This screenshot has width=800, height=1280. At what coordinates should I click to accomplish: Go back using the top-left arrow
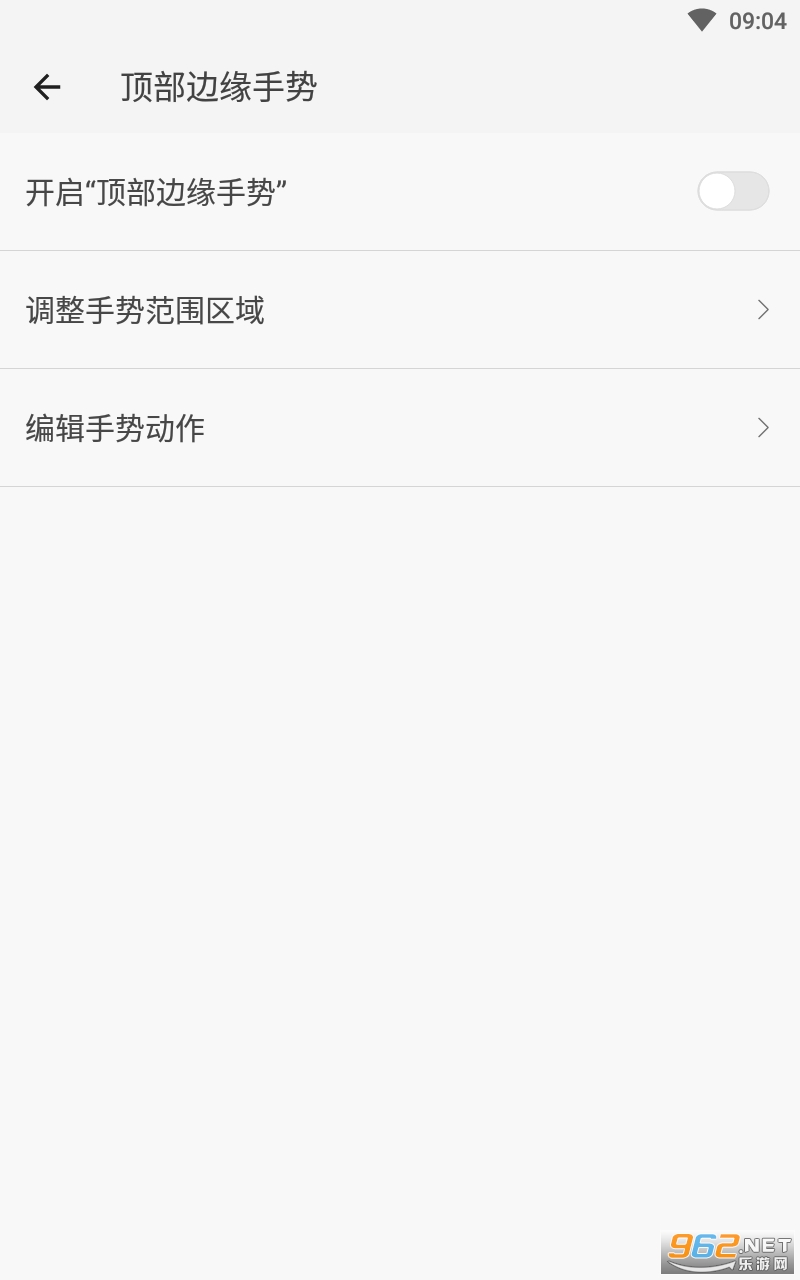(47, 87)
